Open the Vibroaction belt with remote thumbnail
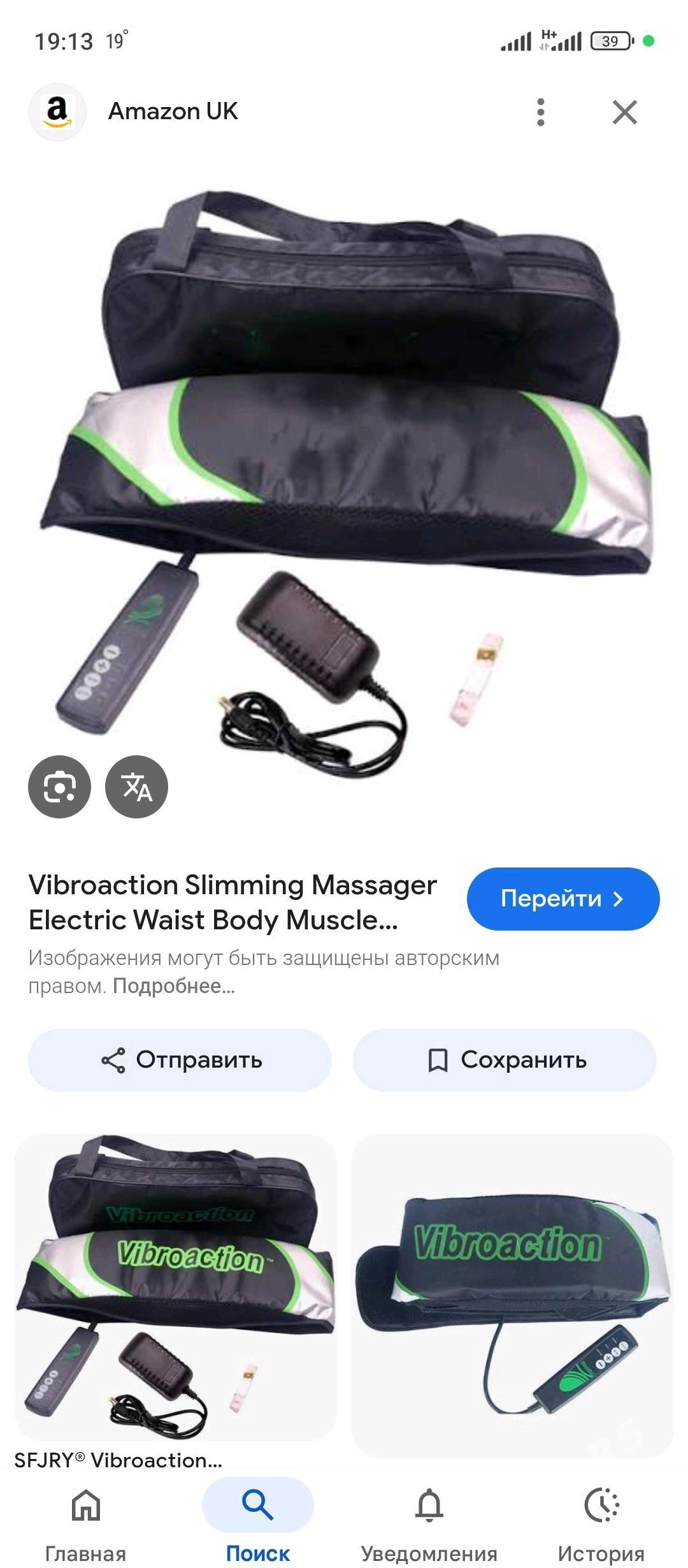Screen dimensions: 688x1568 coord(512,1295)
